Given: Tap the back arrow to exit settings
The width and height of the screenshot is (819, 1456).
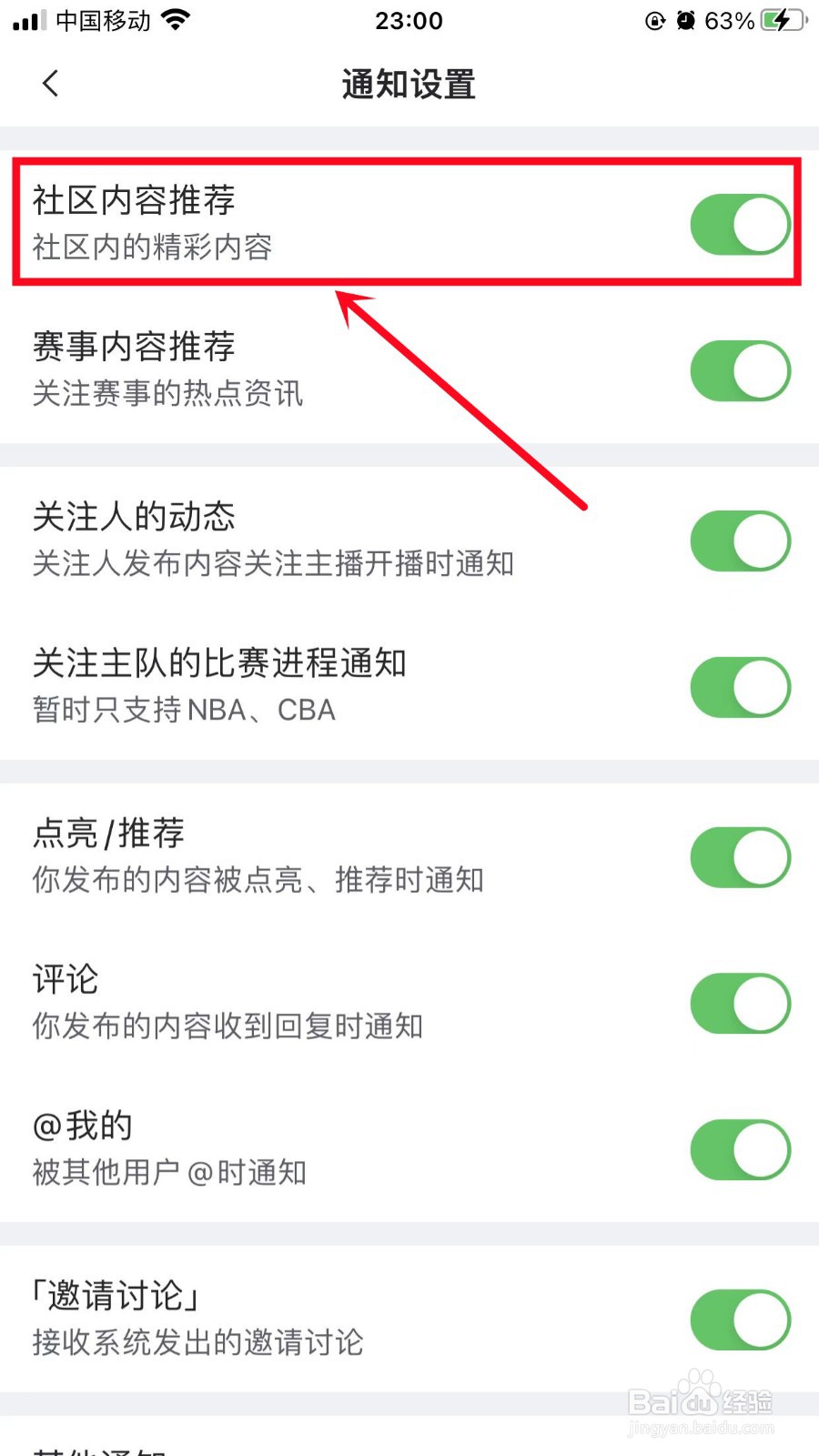Looking at the screenshot, I should [x=50, y=83].
